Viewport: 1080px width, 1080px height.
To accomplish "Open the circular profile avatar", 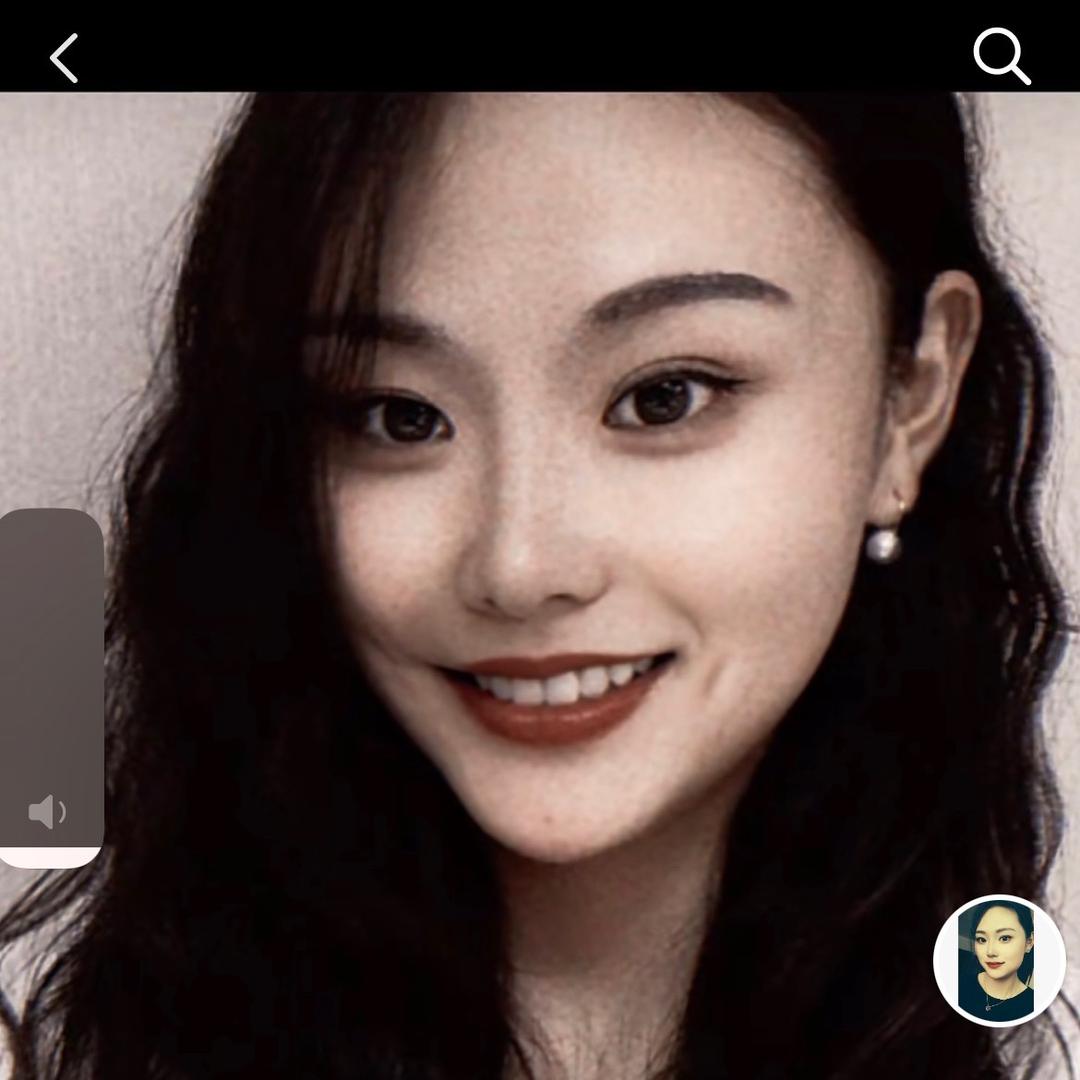I will 999,960.
